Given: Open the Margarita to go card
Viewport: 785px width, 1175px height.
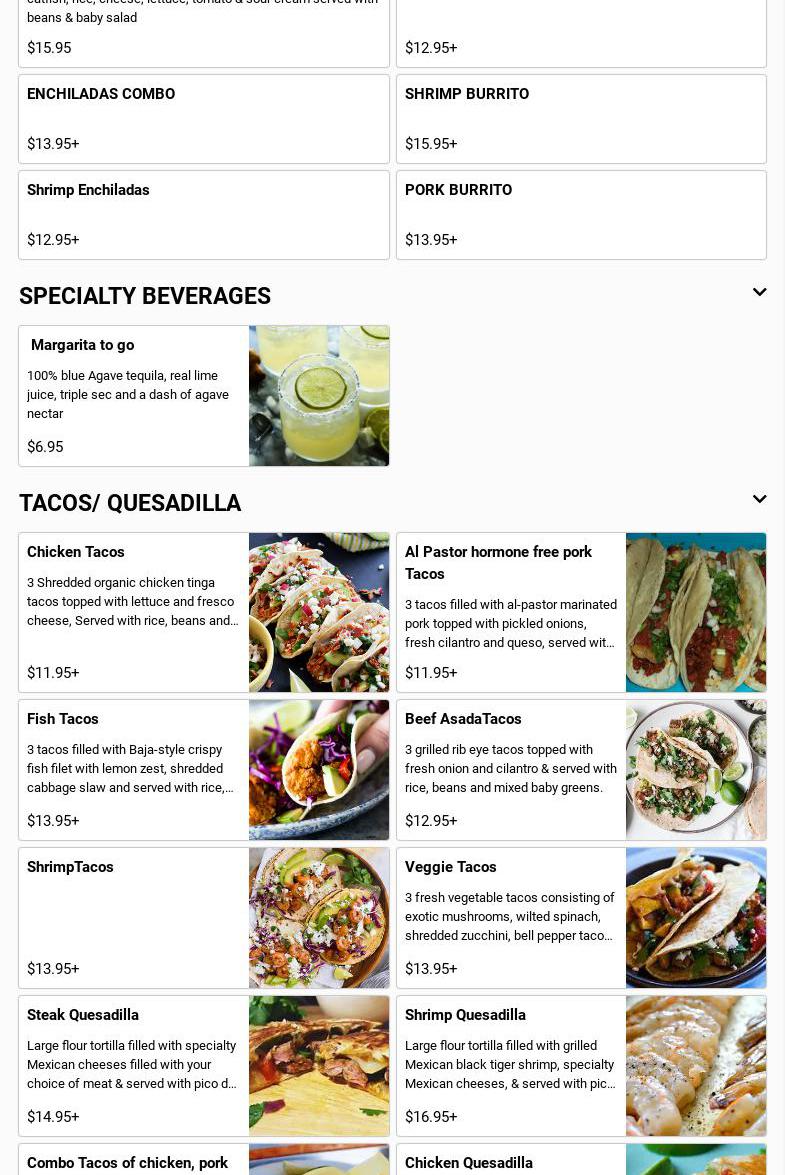Looking at the screenshot, I should pos(203,396).
